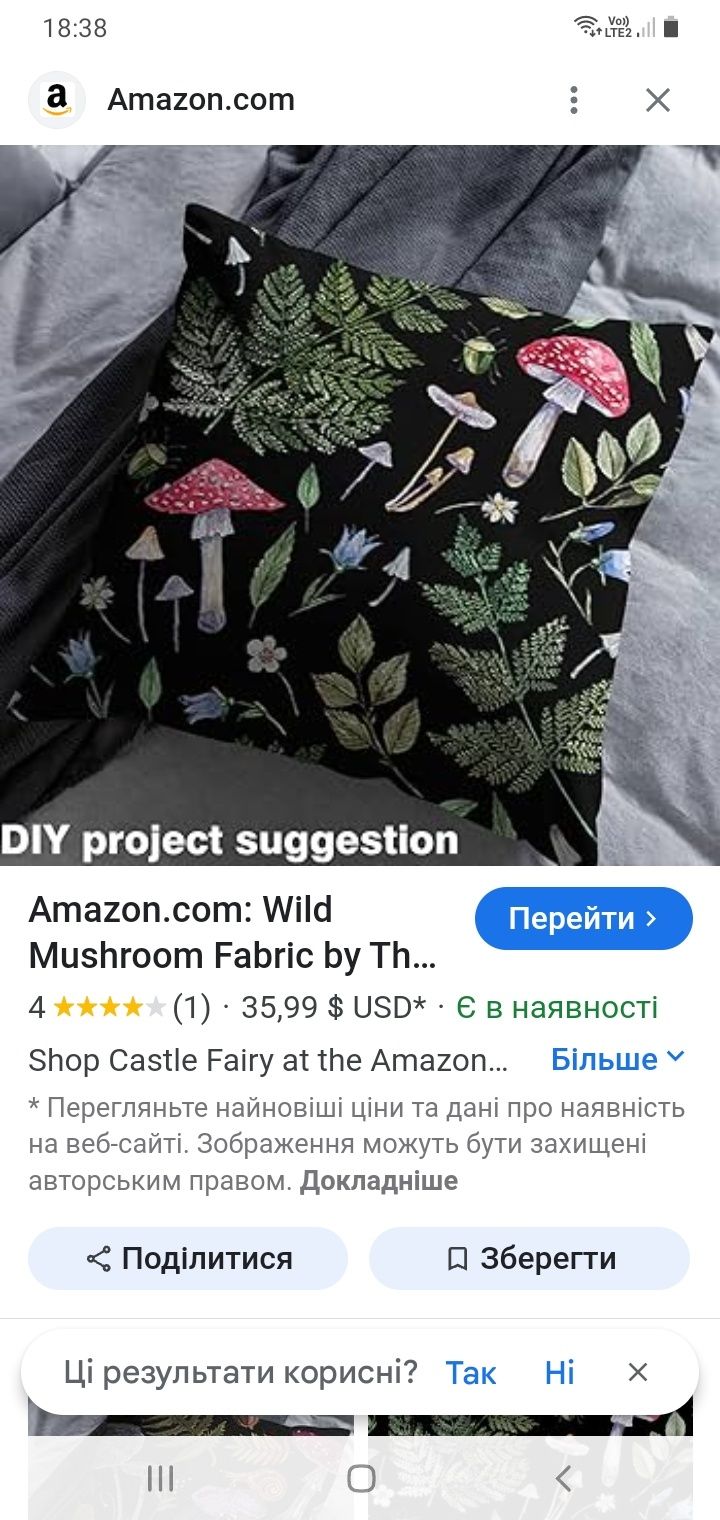
Task: Open the mushroom fabric pillow image
Action: coord(360,505)
